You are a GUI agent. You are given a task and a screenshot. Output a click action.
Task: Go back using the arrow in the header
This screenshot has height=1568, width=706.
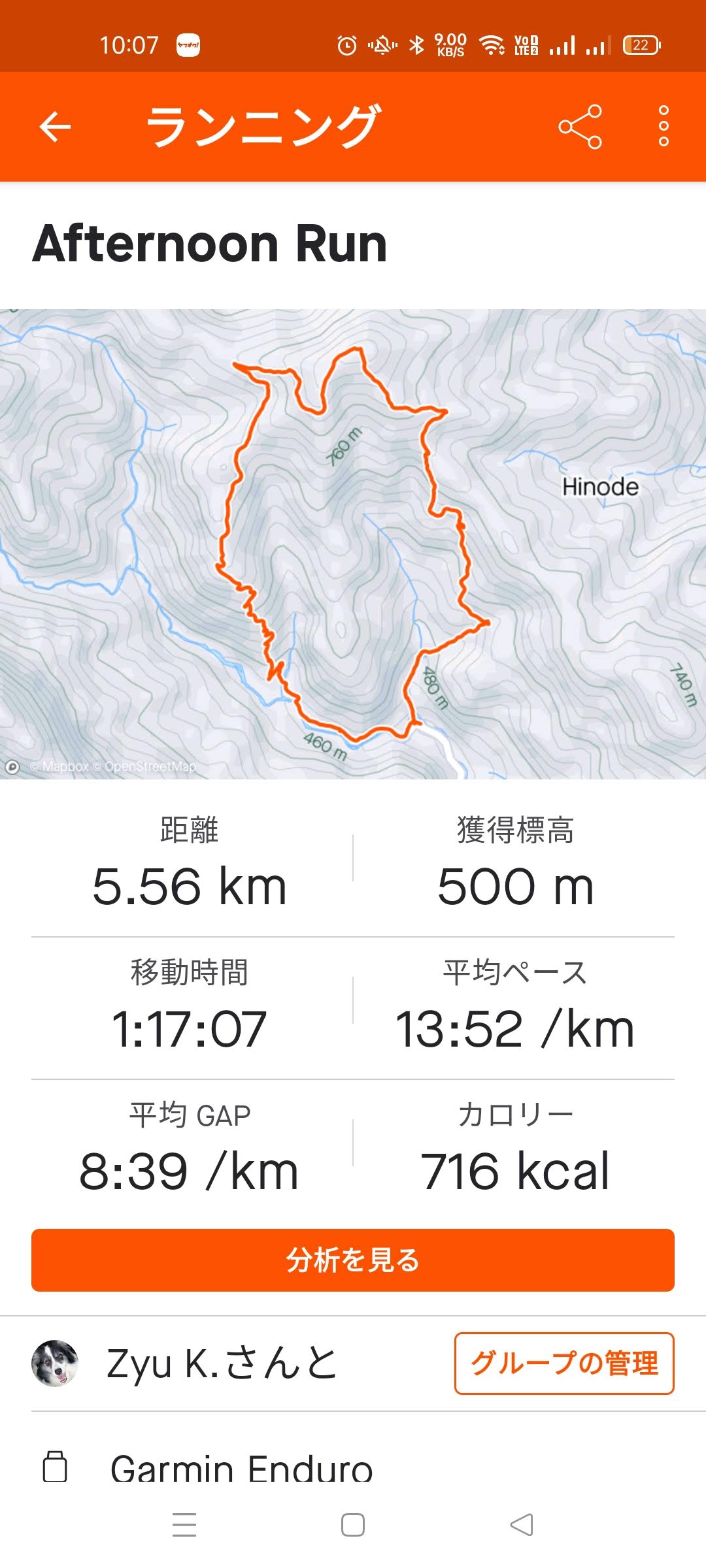point(55,127)
